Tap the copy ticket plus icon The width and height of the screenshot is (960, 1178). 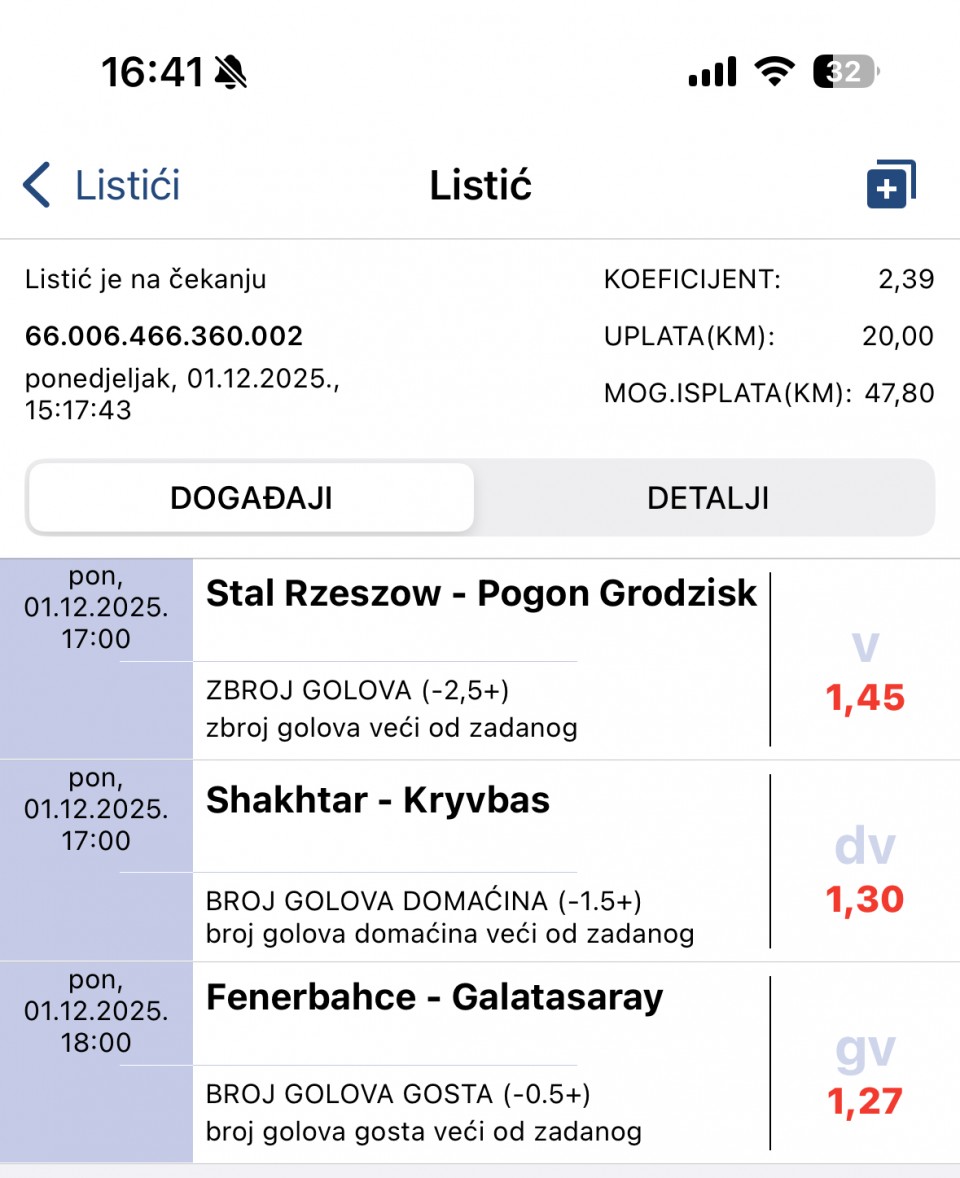(x=890, y=185)
